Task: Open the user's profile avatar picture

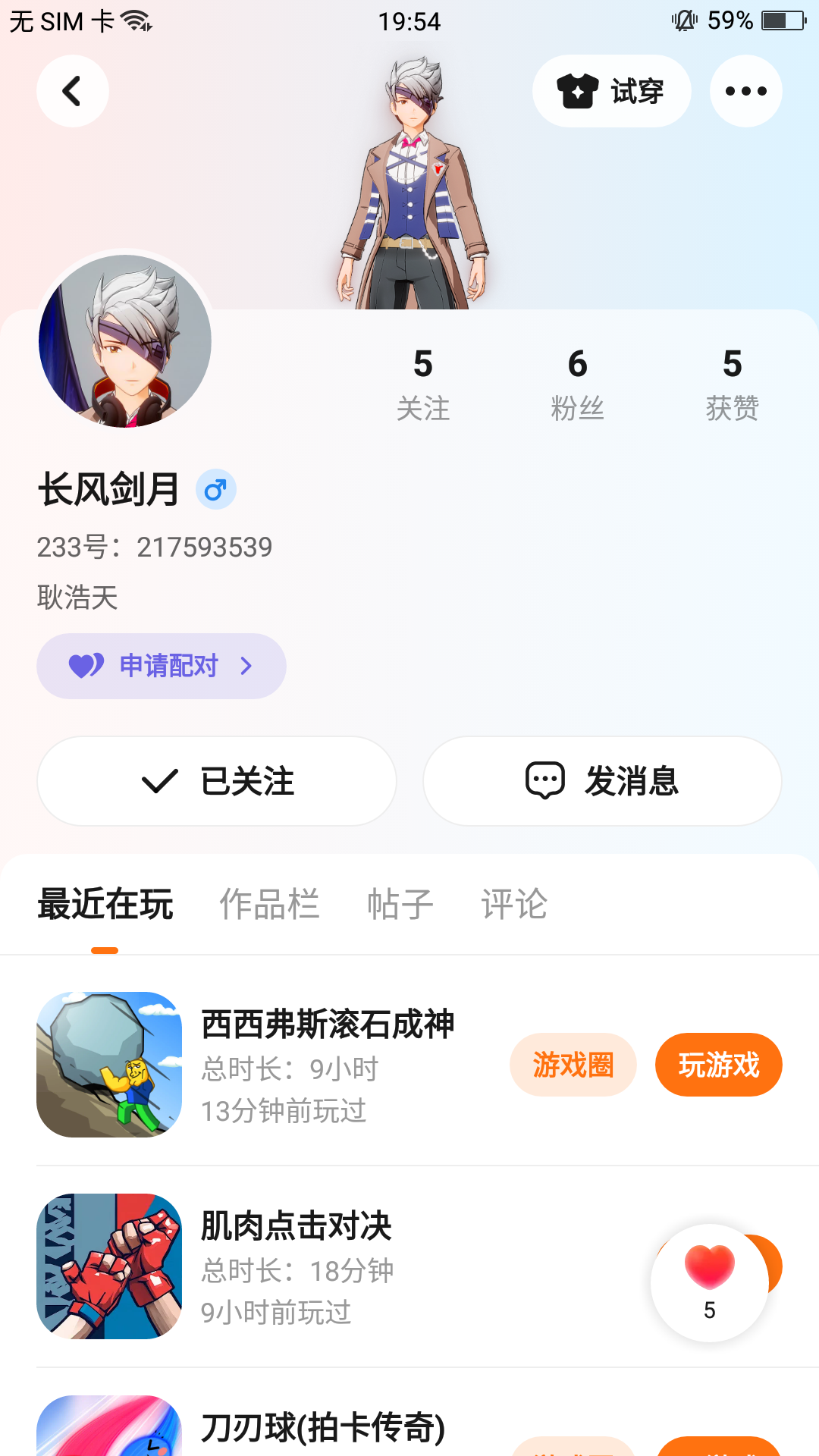Action: tap(125, 341)
